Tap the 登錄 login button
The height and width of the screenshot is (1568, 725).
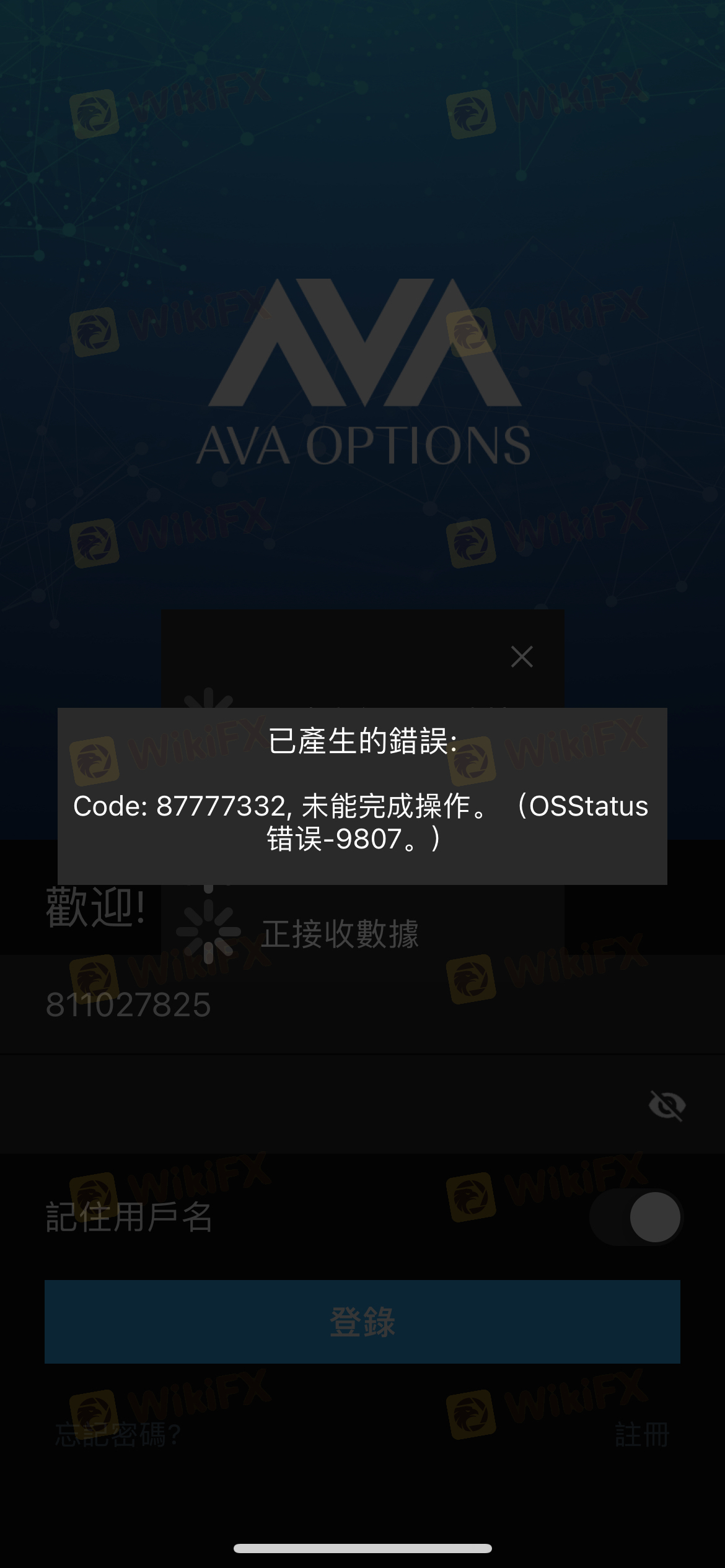pyautogui.click(x=362, y=1322)
